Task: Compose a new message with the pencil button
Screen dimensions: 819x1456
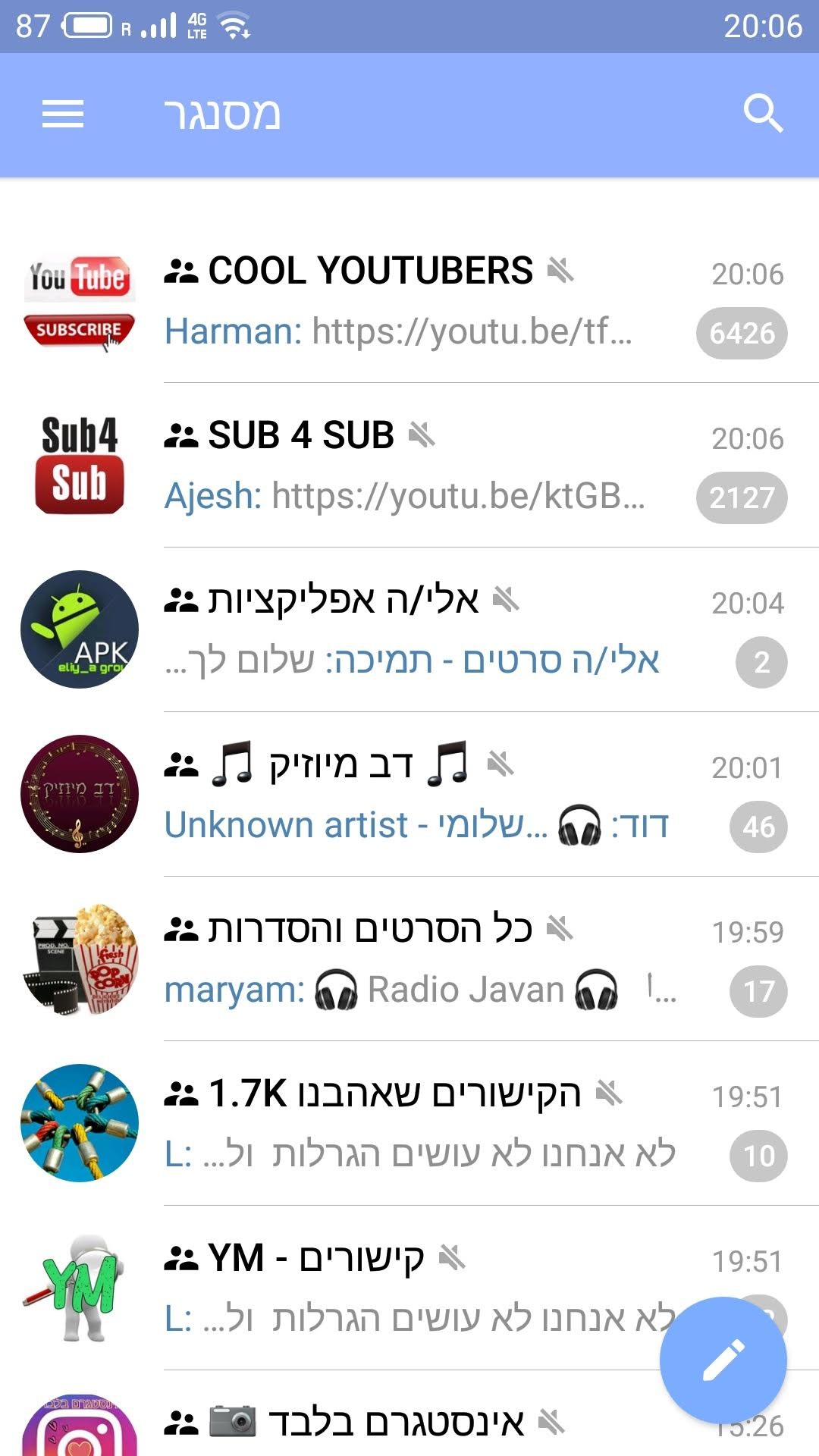Action: click(723, 1360)
